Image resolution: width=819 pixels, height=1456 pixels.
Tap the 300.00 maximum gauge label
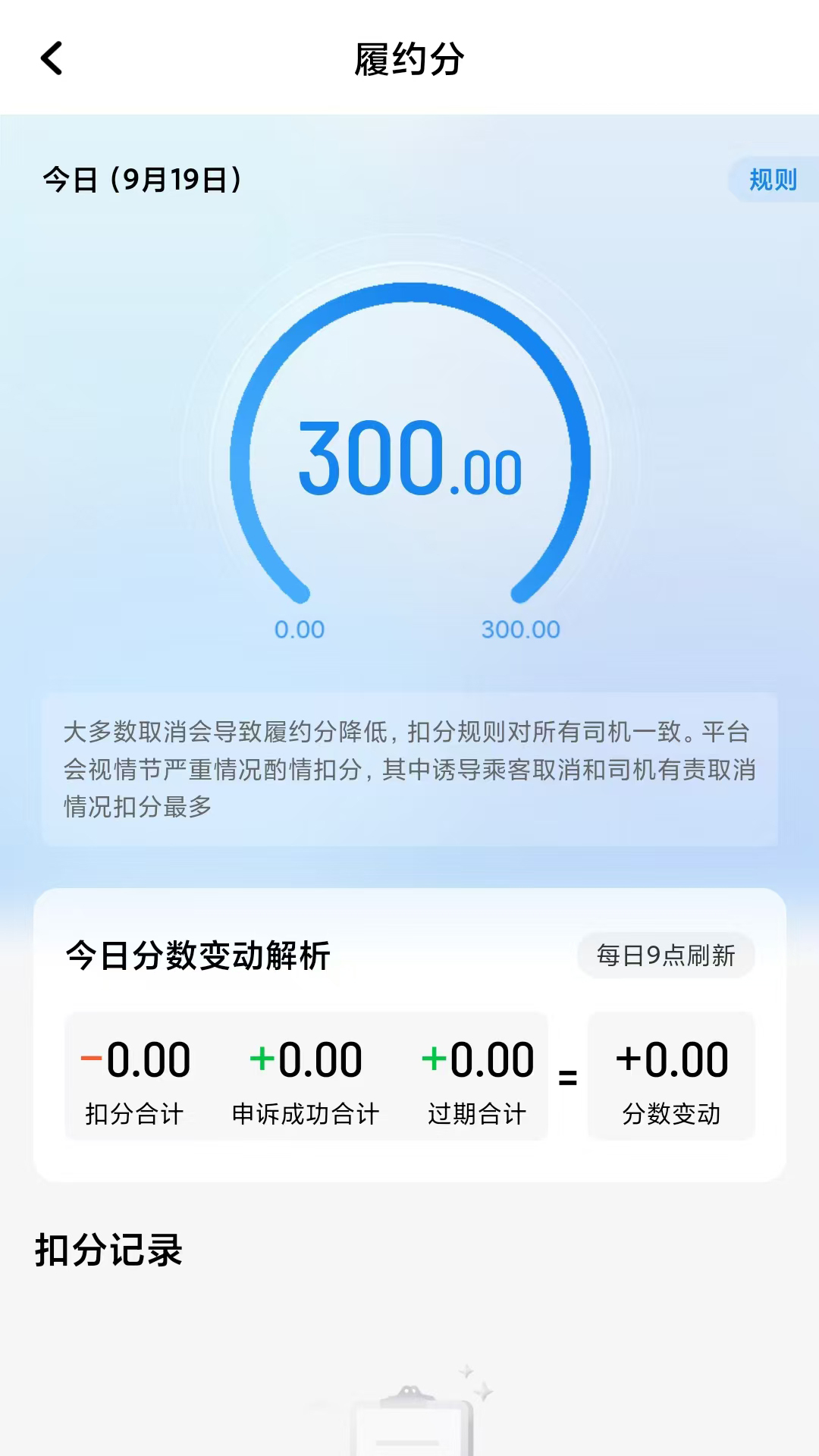pyautogui.click(x=519, y=629)
